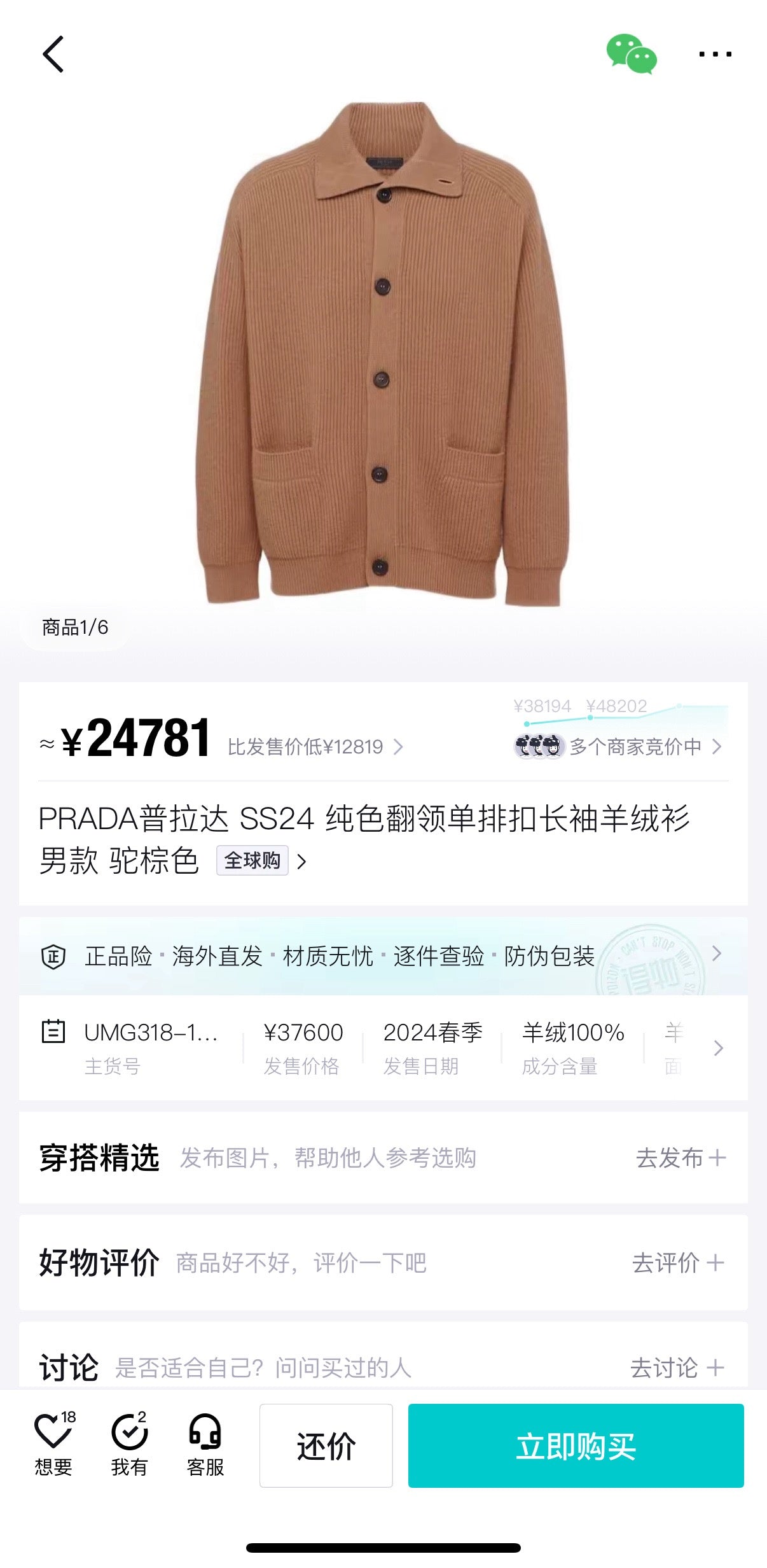The height and width of the screenshot is (1568, 767).
Task: Tap the 全球购 tag
Action: (252, 860)
